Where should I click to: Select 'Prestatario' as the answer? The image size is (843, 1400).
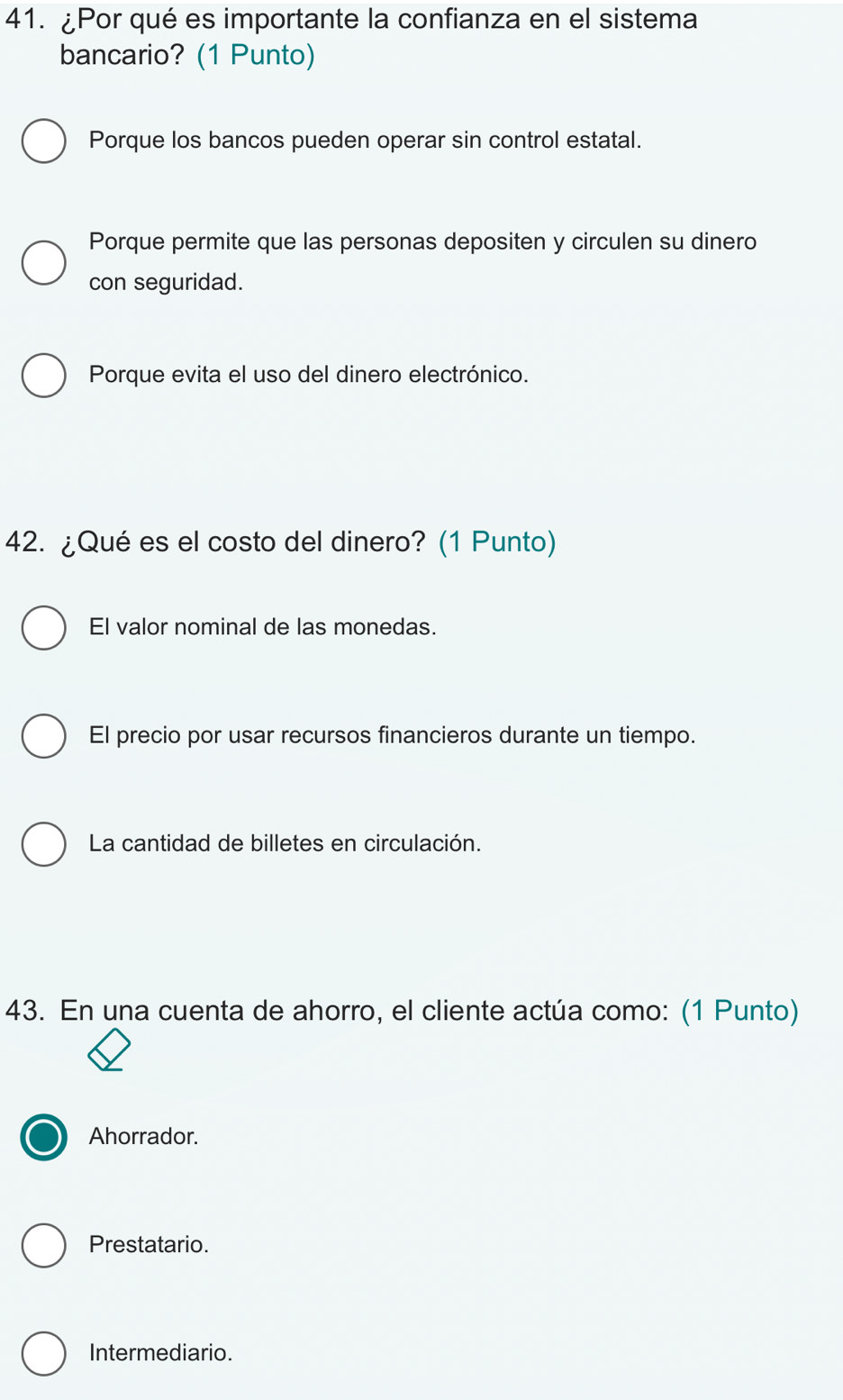[43, 1245]
